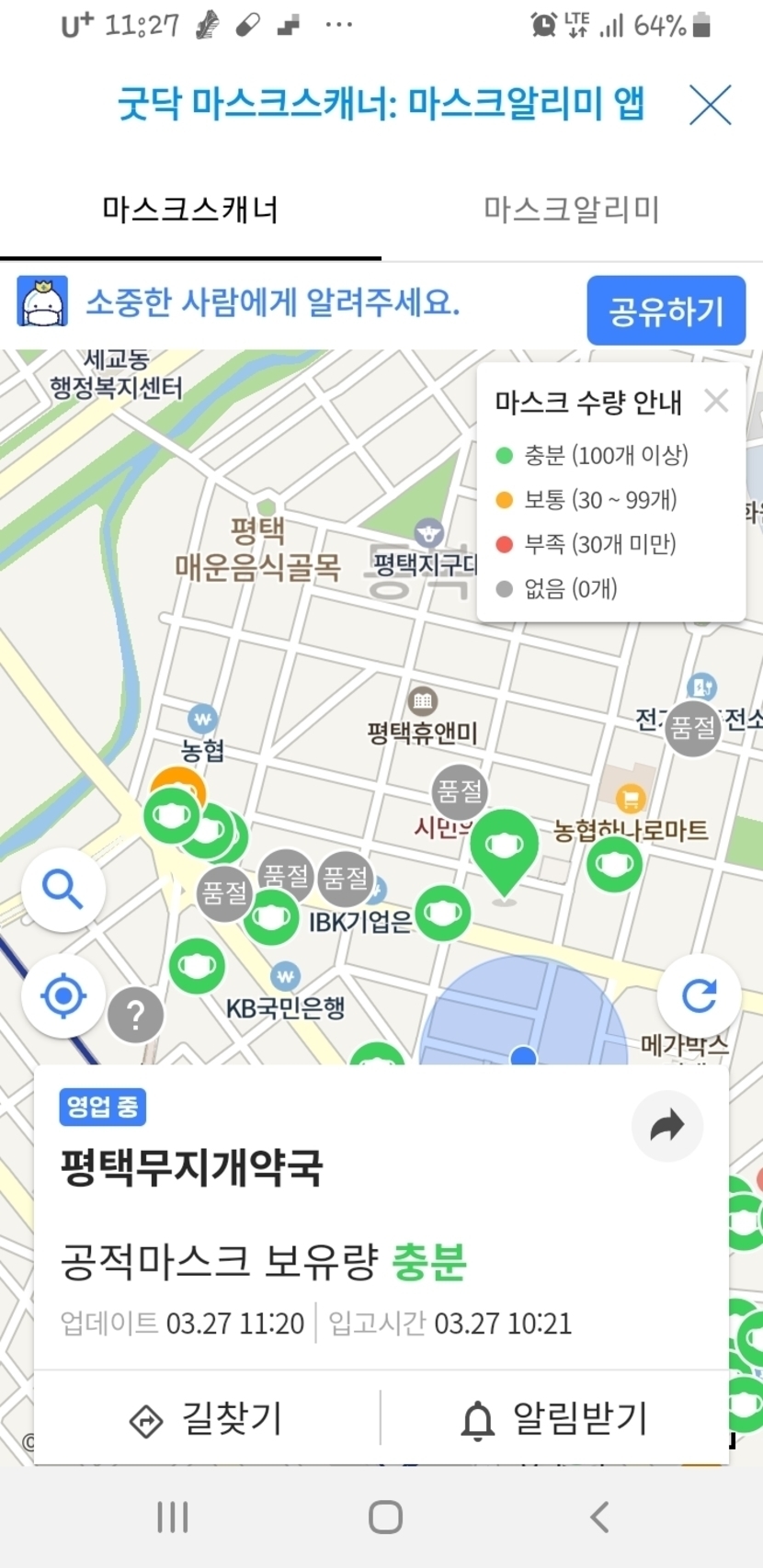
Task: Select the green mask marker near 농협하나로마트
Action: point(614,864)
